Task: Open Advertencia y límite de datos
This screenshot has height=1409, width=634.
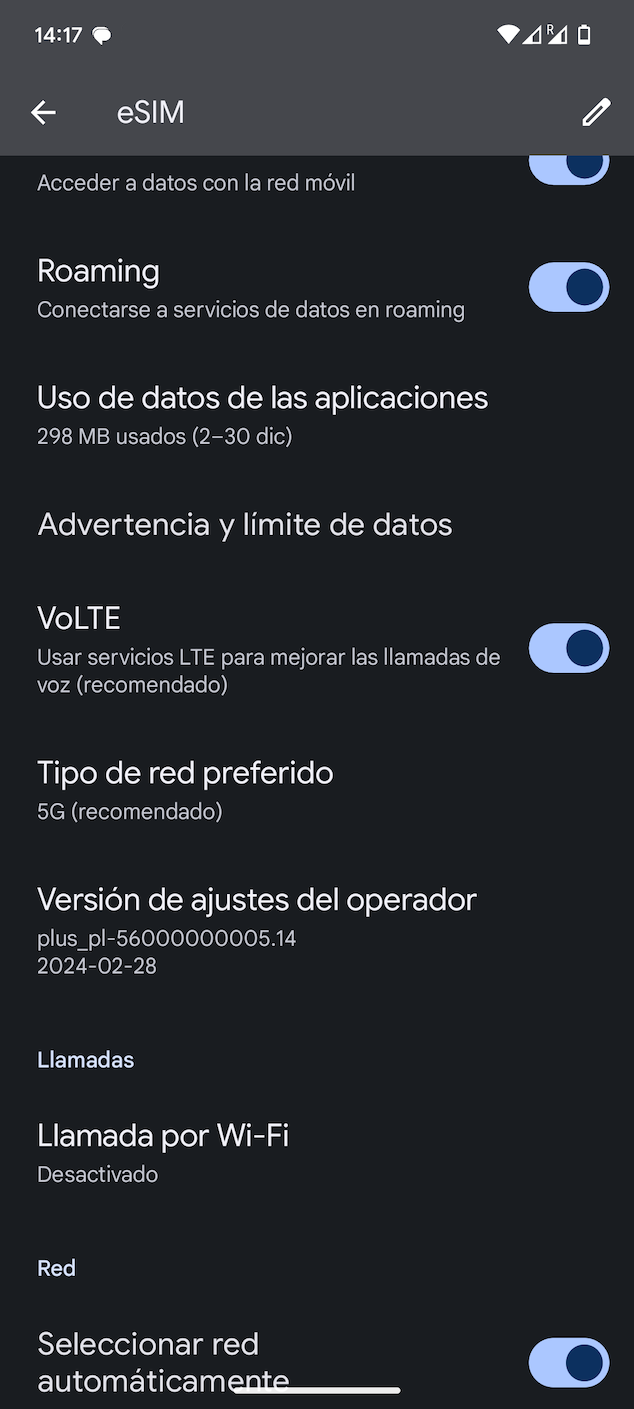Action: (317, 525)
